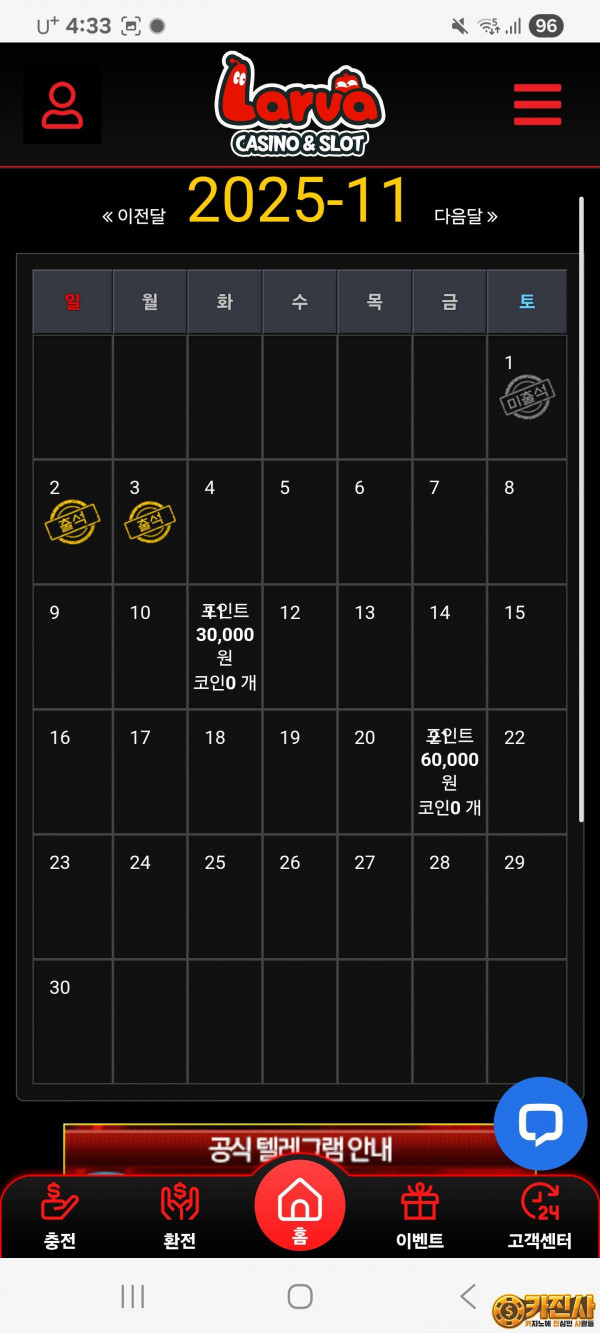Open the 충전 deposit tab
The image size is (600, 1333).
(x=60, y=1215)
